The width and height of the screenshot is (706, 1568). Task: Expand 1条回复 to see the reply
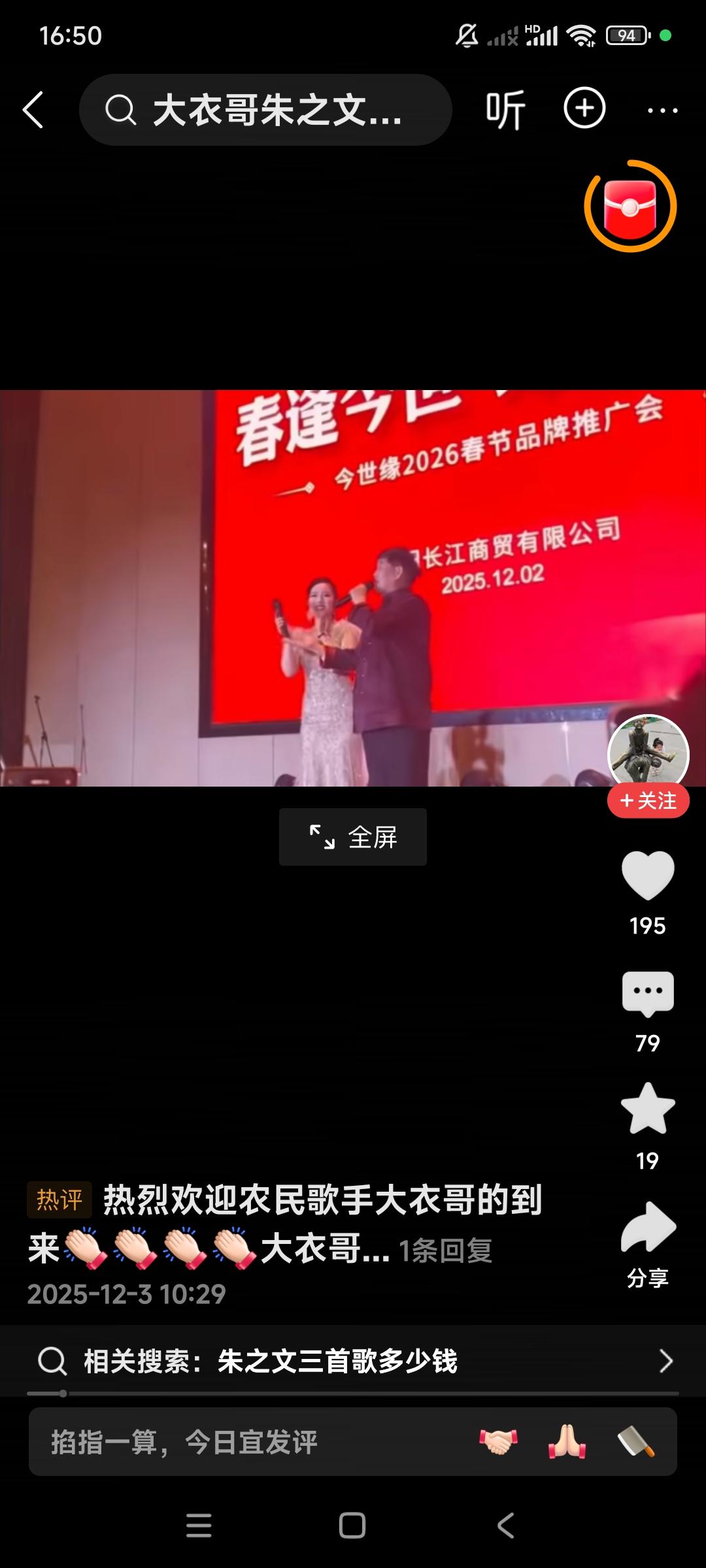pos(445,1249)
